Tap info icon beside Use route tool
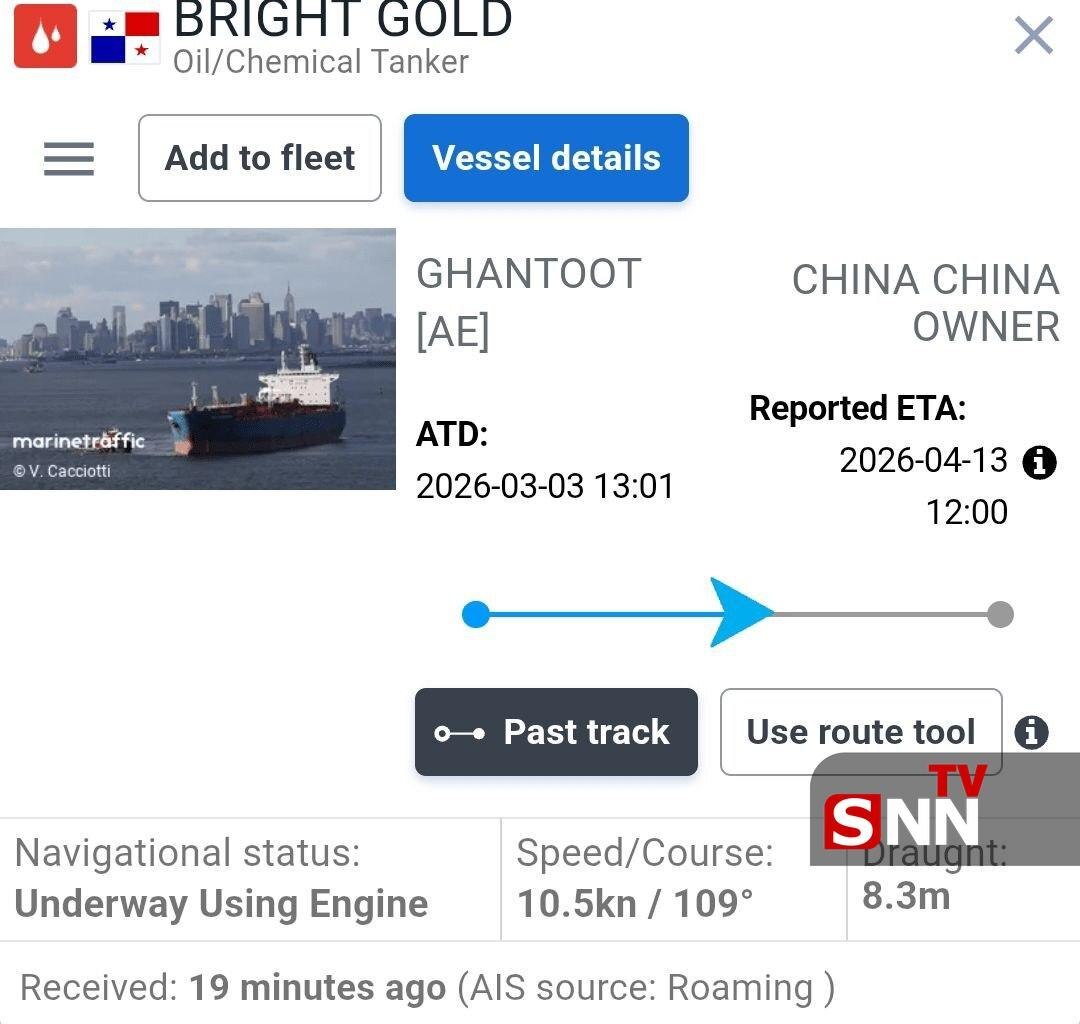1080x1024 pixels. (x=1031, y=732)
